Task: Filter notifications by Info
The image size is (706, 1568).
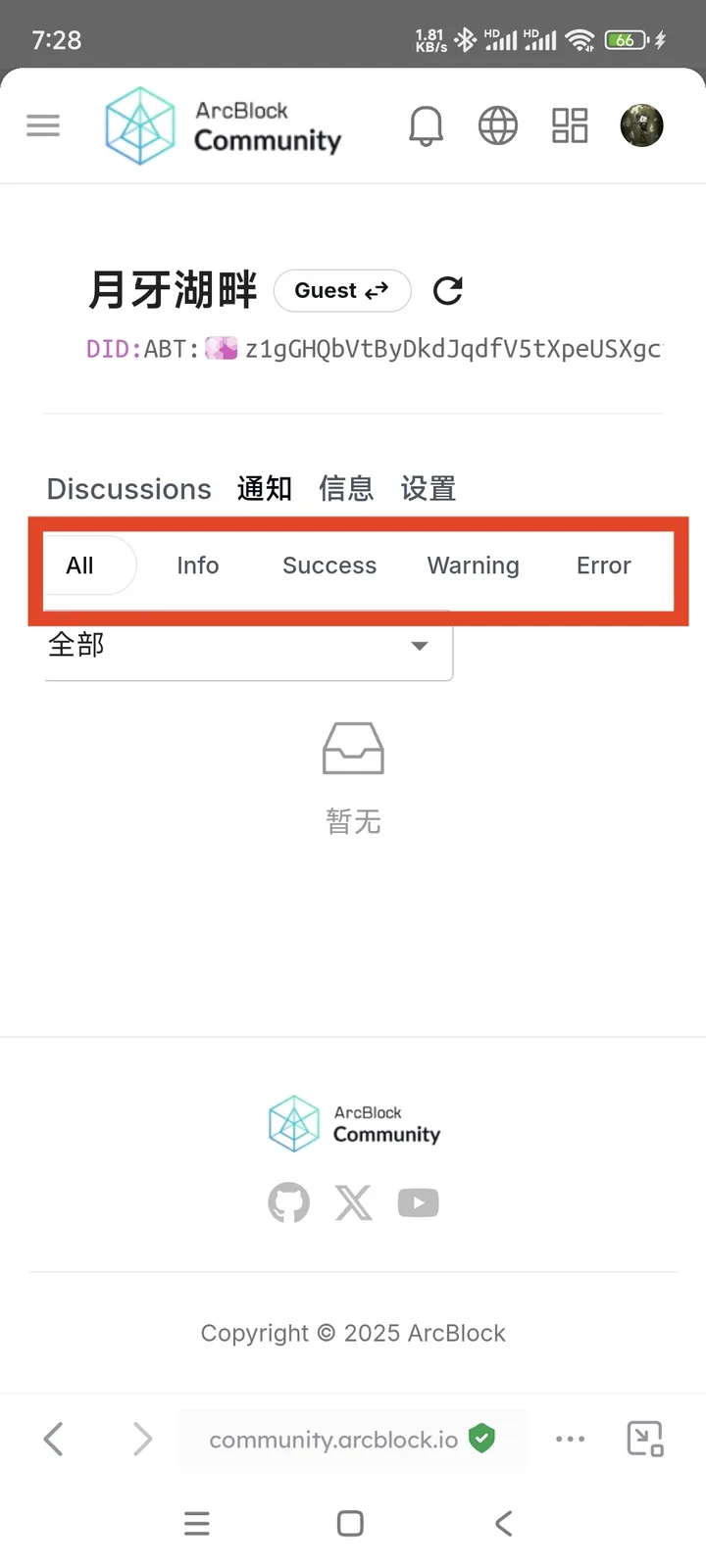Action: tap(198, 565)
